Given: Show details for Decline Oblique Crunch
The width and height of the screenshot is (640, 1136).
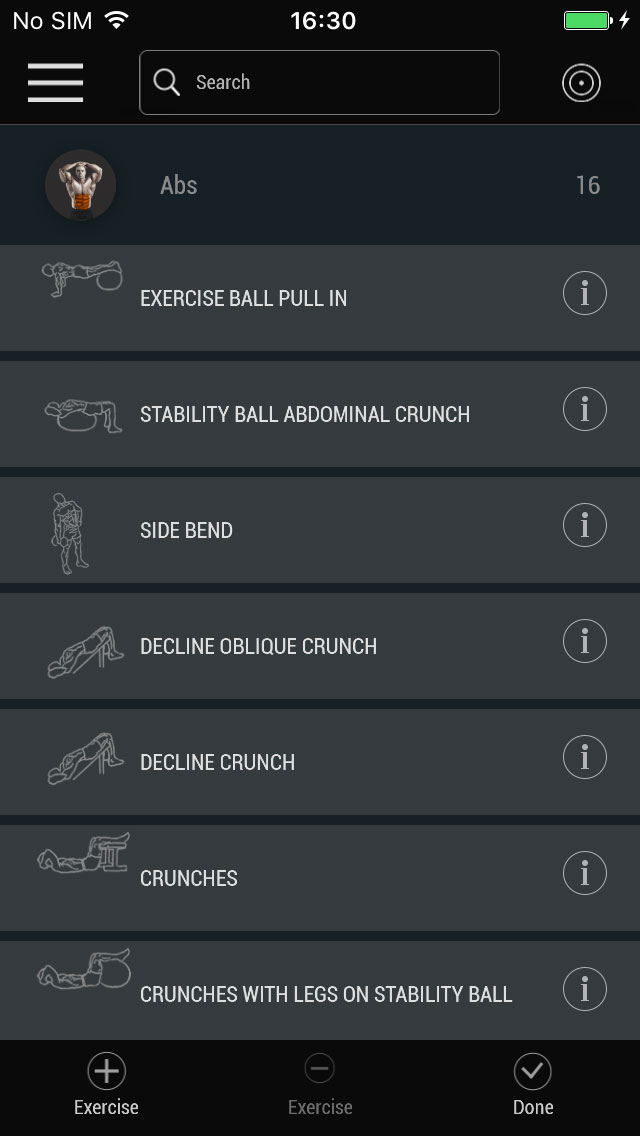Looking at the screenshot, I should pyautogui.click(x=585, y=641).
